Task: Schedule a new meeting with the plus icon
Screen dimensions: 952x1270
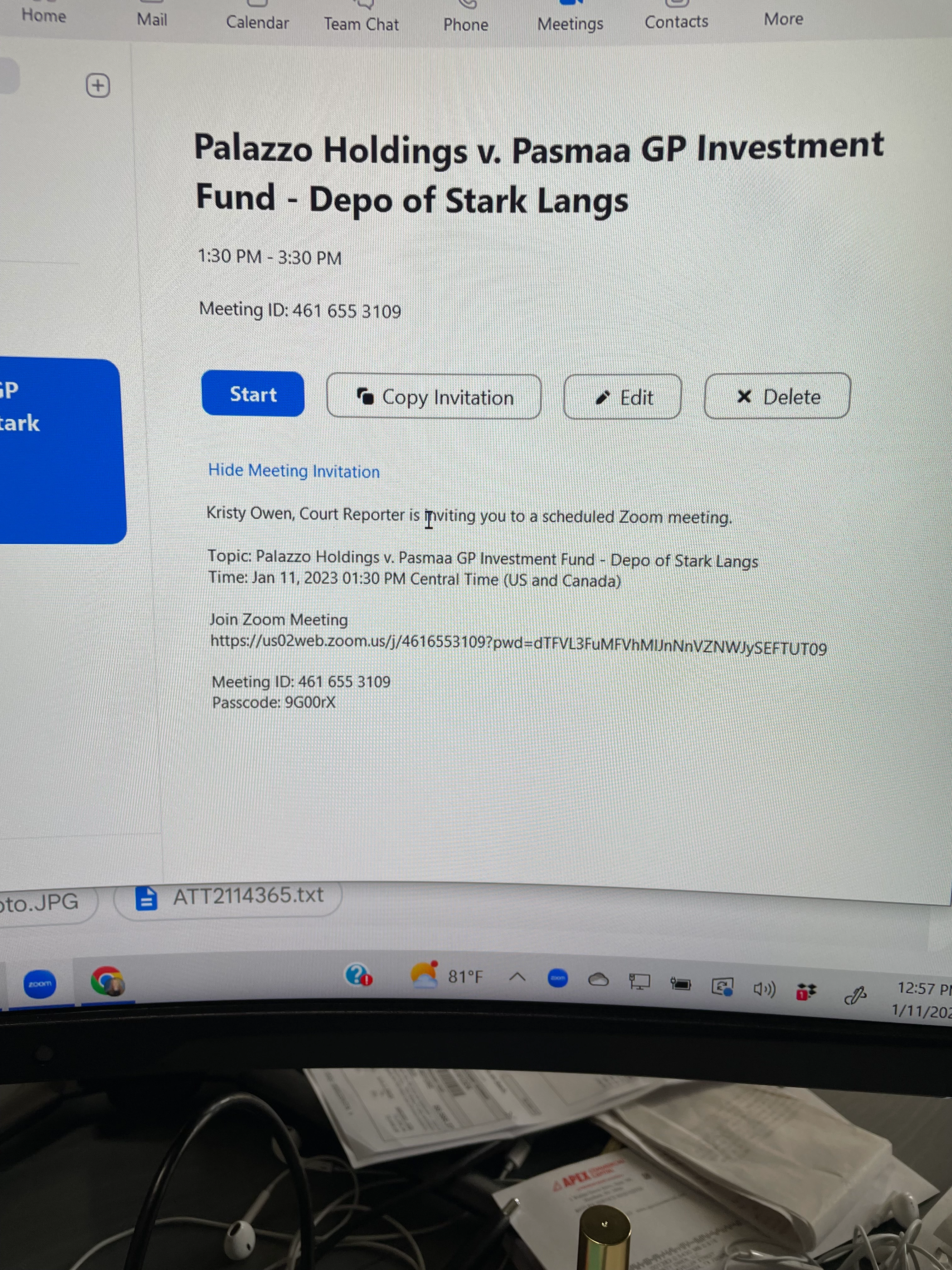Action: tap(98, 86)
